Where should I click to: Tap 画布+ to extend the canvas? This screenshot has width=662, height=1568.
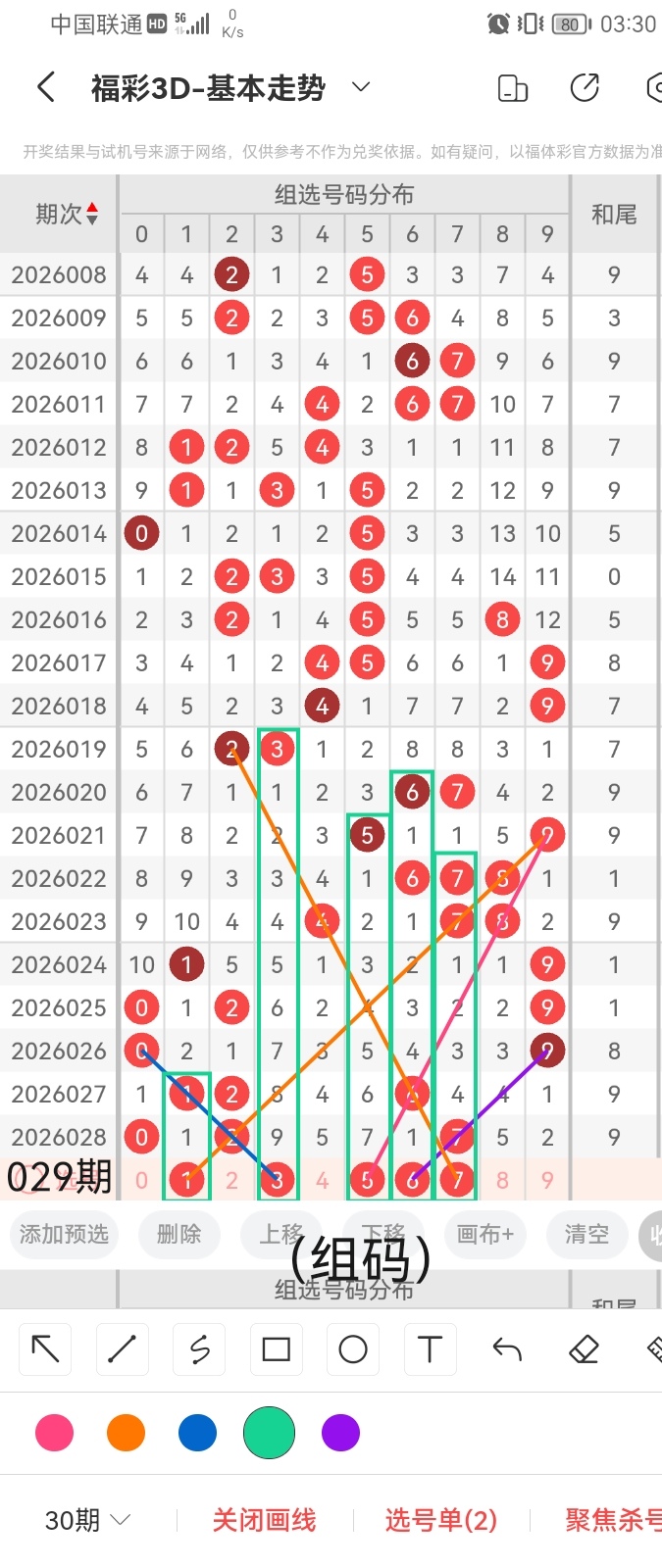[x=484, y=1234]
